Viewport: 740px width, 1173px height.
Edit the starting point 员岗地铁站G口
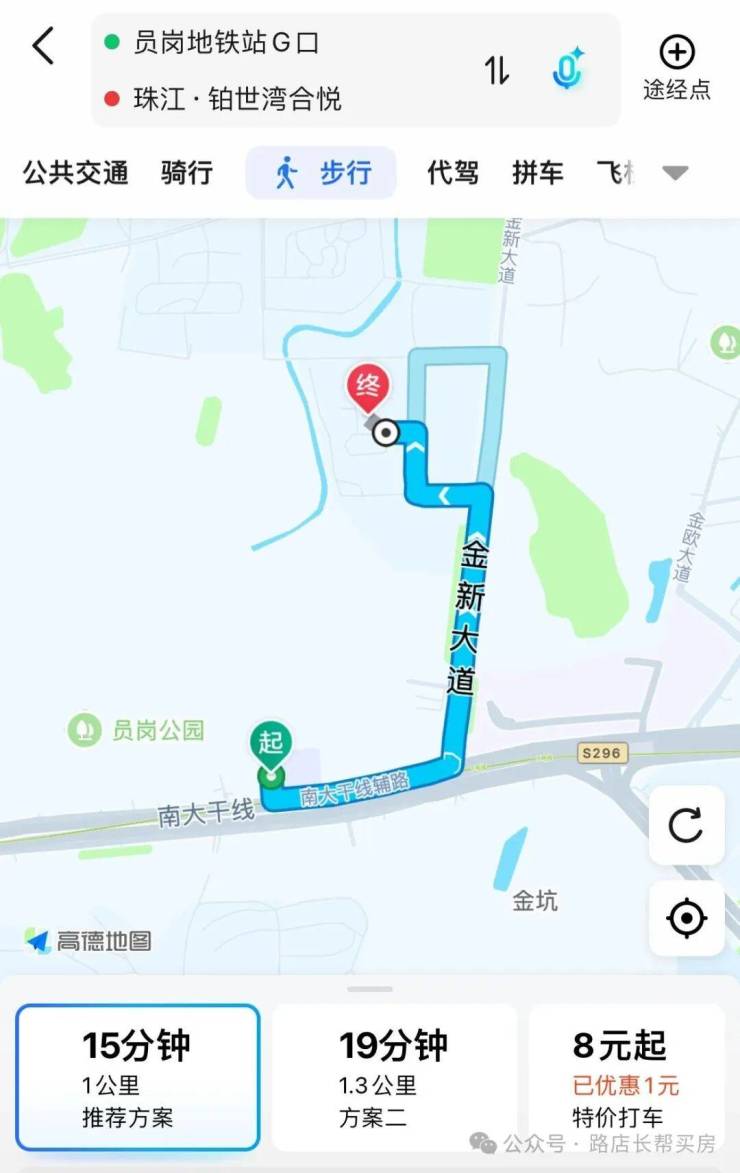(226, 43)
